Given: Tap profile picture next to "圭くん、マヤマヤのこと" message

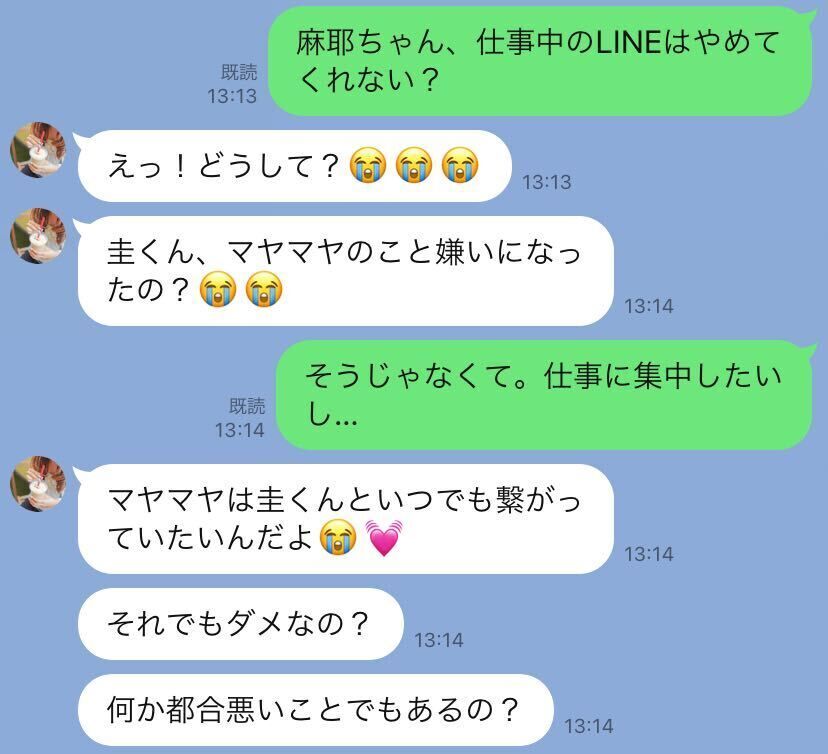Looking at the screenshot, I should coord(37,236).
